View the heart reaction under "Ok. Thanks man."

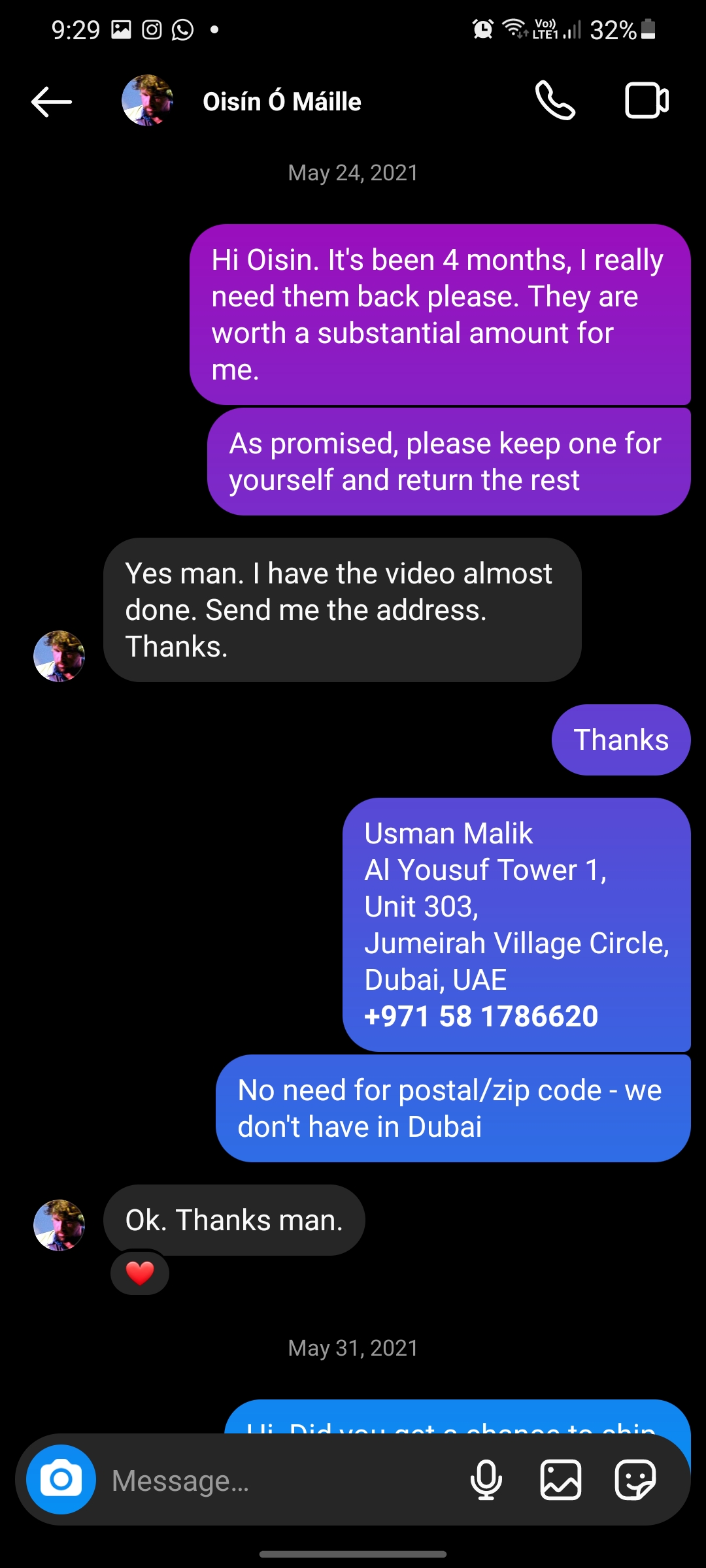tap(140, 1273)
